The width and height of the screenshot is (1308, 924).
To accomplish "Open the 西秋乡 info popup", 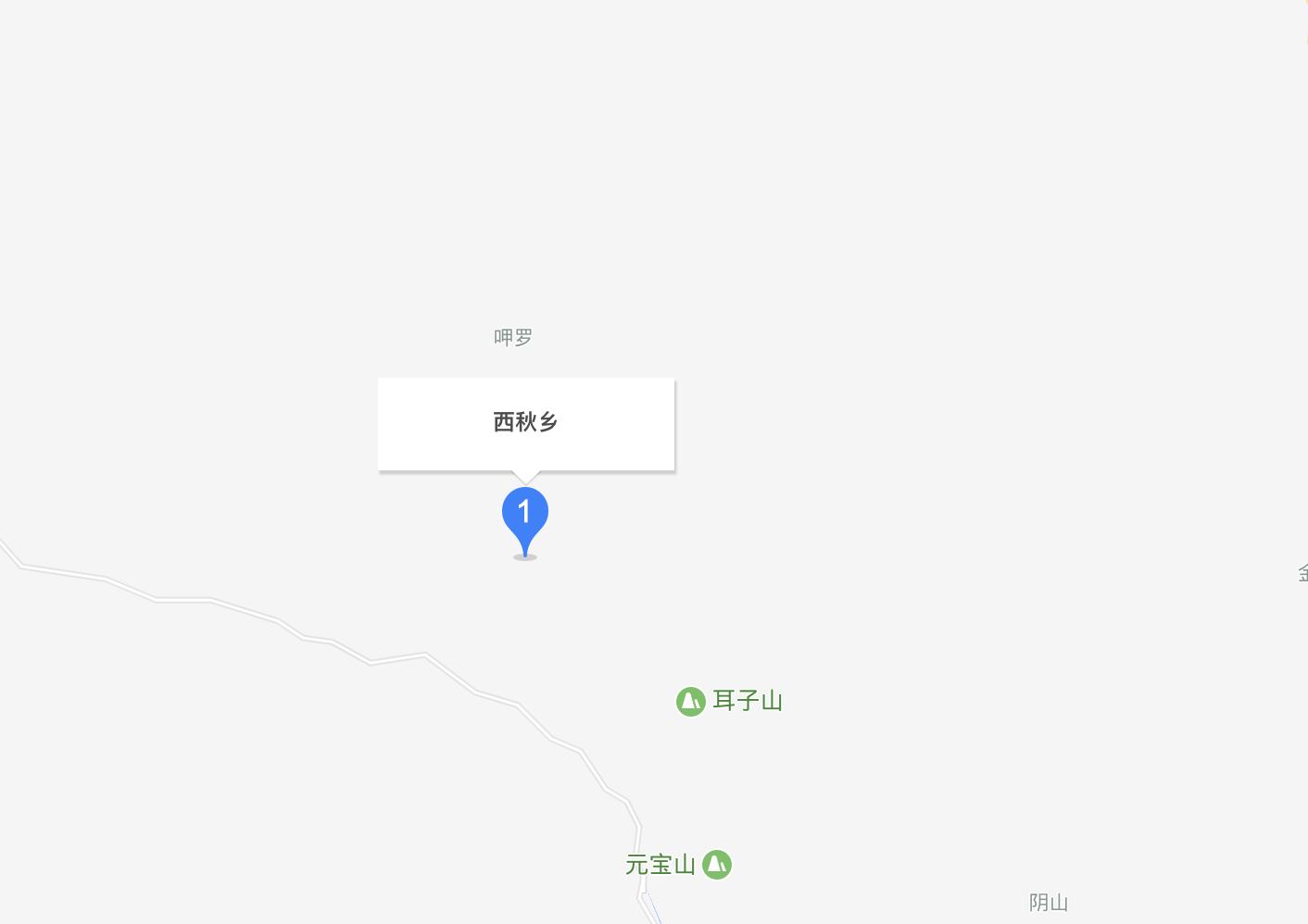I will click(525, 423).
